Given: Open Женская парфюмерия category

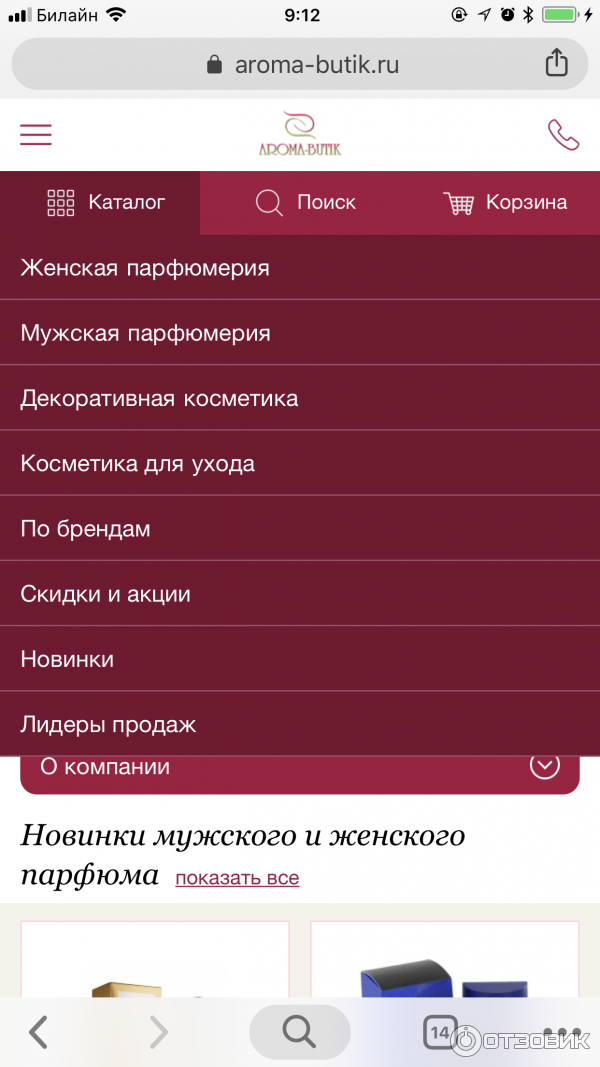Looking at the screenshot, I should pos(145,268).
